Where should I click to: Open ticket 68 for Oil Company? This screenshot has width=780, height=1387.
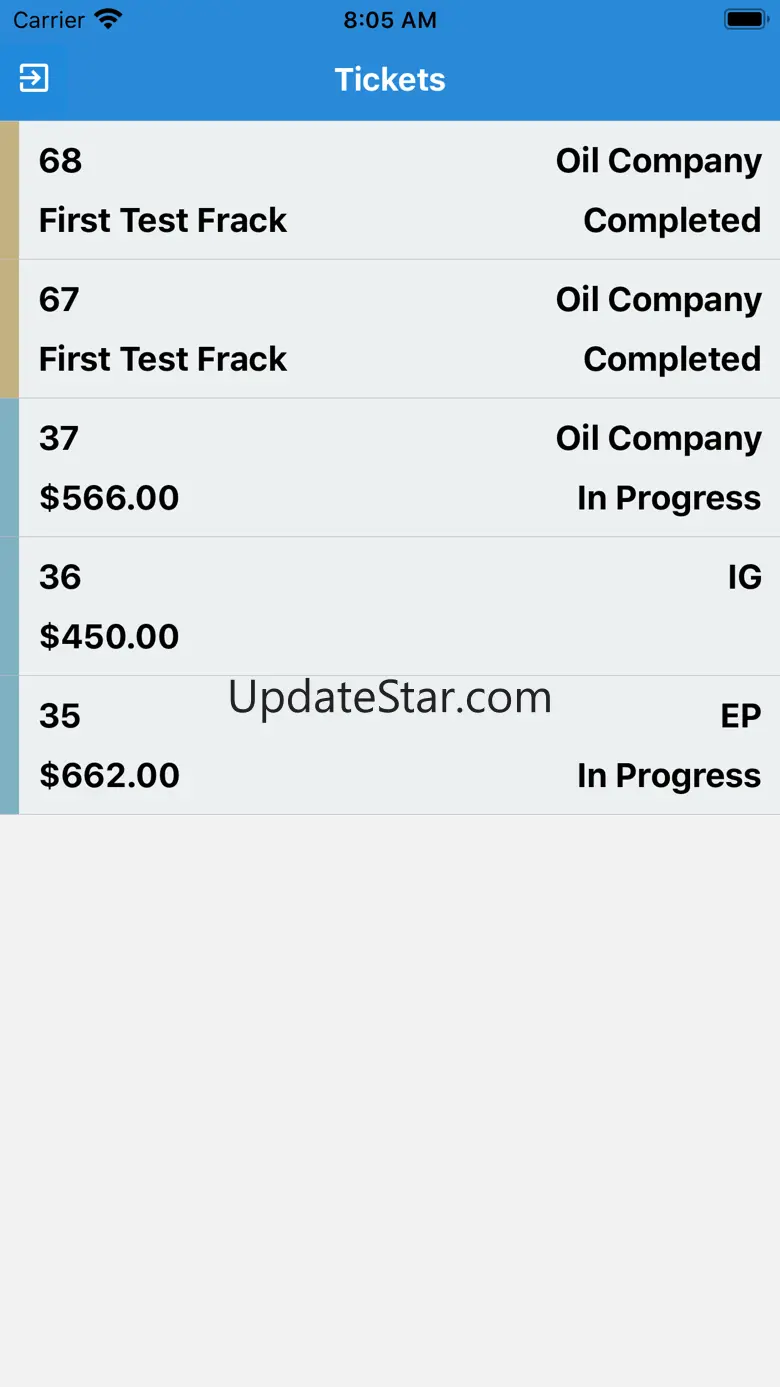coord(390,190)
